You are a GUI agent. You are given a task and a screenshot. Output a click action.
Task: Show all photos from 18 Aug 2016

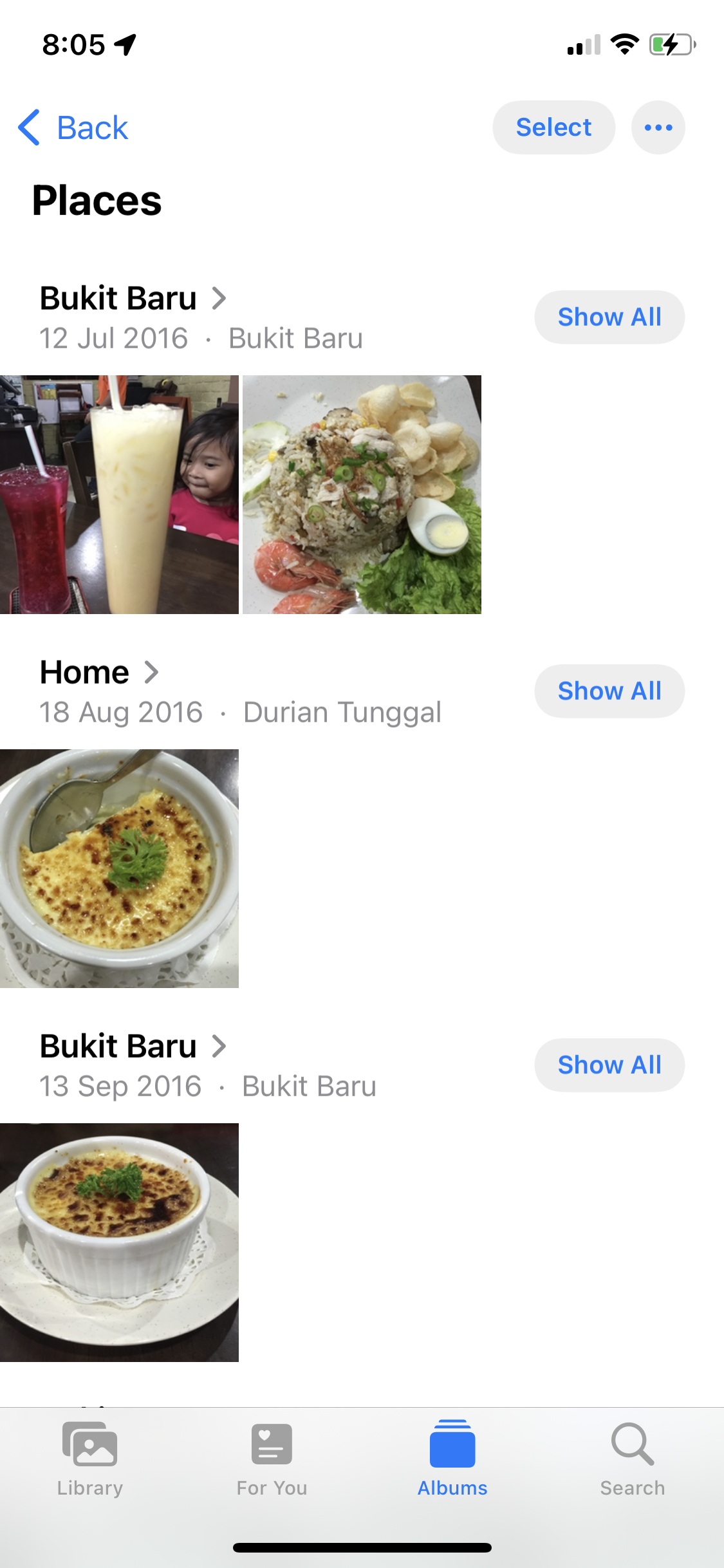point(609,691)
